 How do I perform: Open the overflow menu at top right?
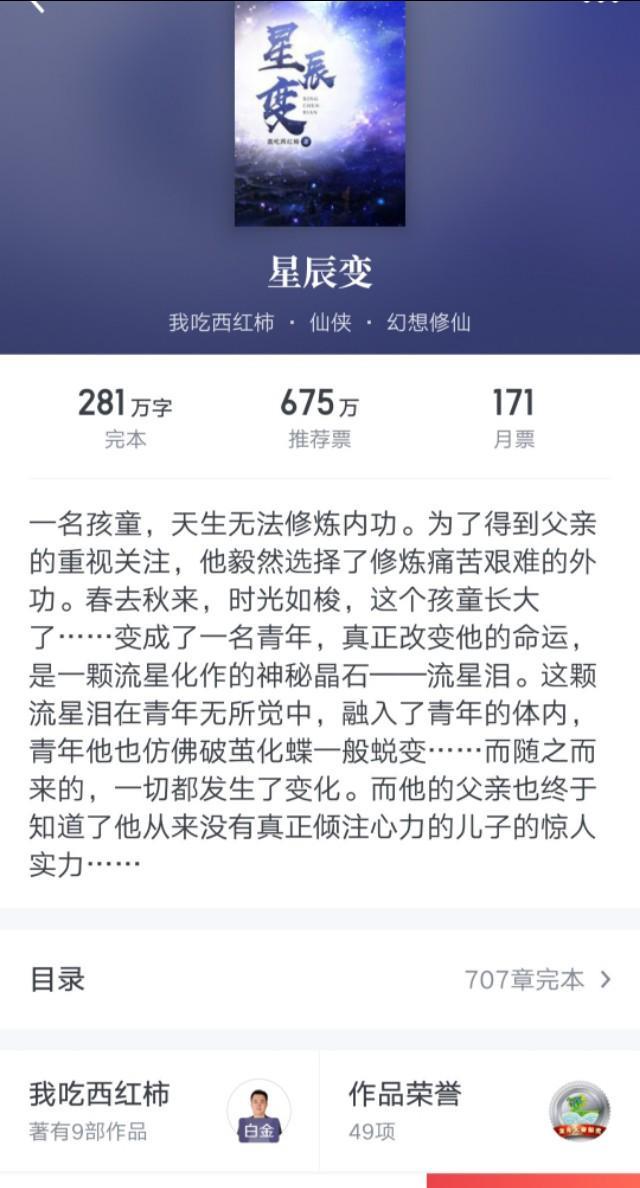pos(600,4)
